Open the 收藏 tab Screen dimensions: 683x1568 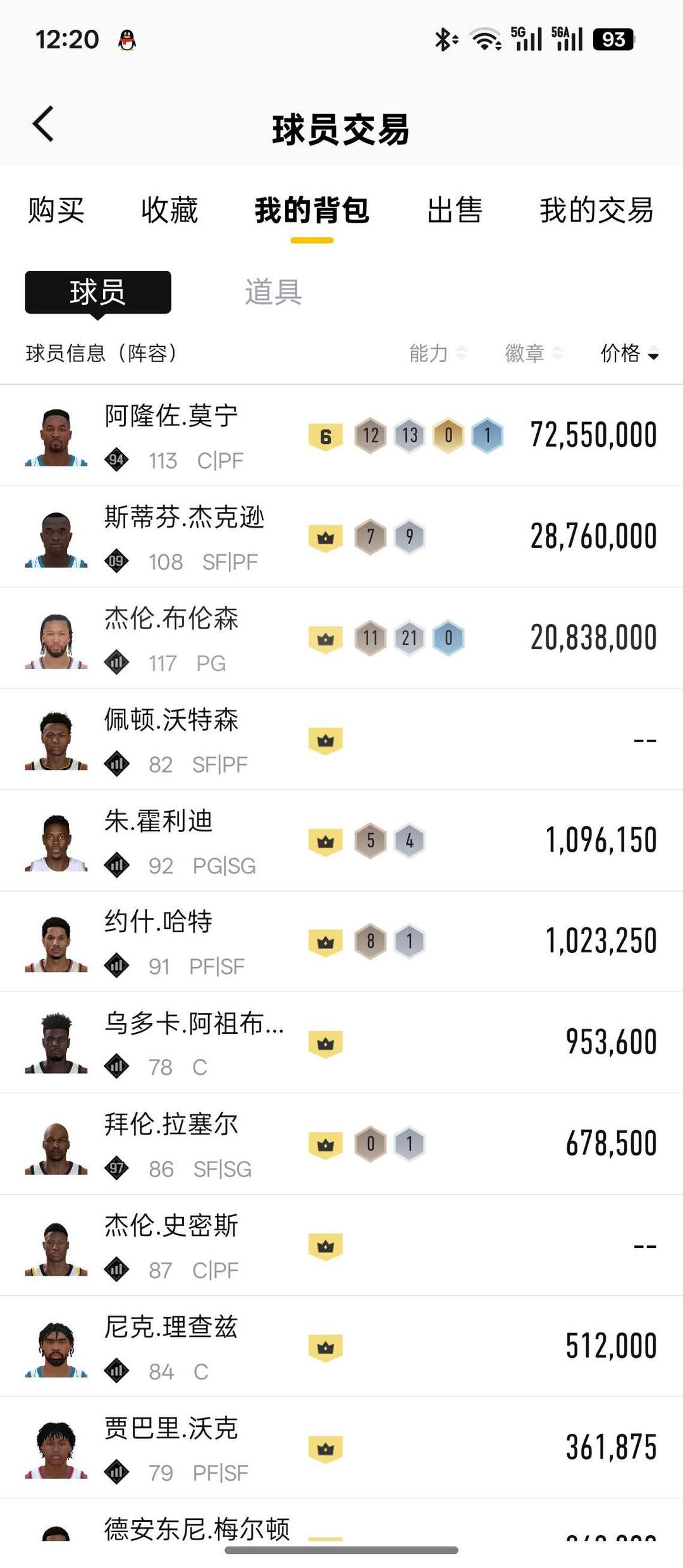tap(169, 211)
